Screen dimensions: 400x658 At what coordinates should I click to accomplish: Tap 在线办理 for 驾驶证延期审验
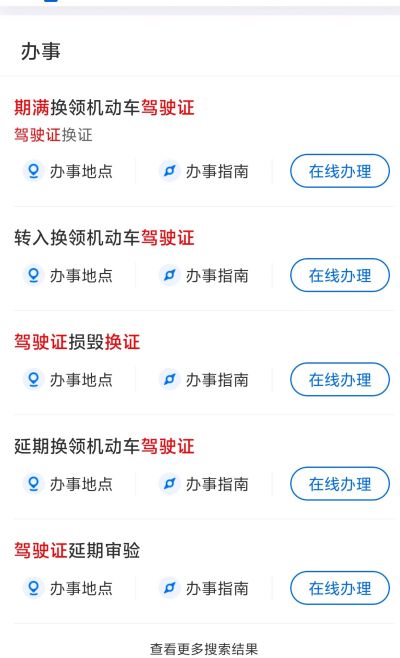pos(340,588)
